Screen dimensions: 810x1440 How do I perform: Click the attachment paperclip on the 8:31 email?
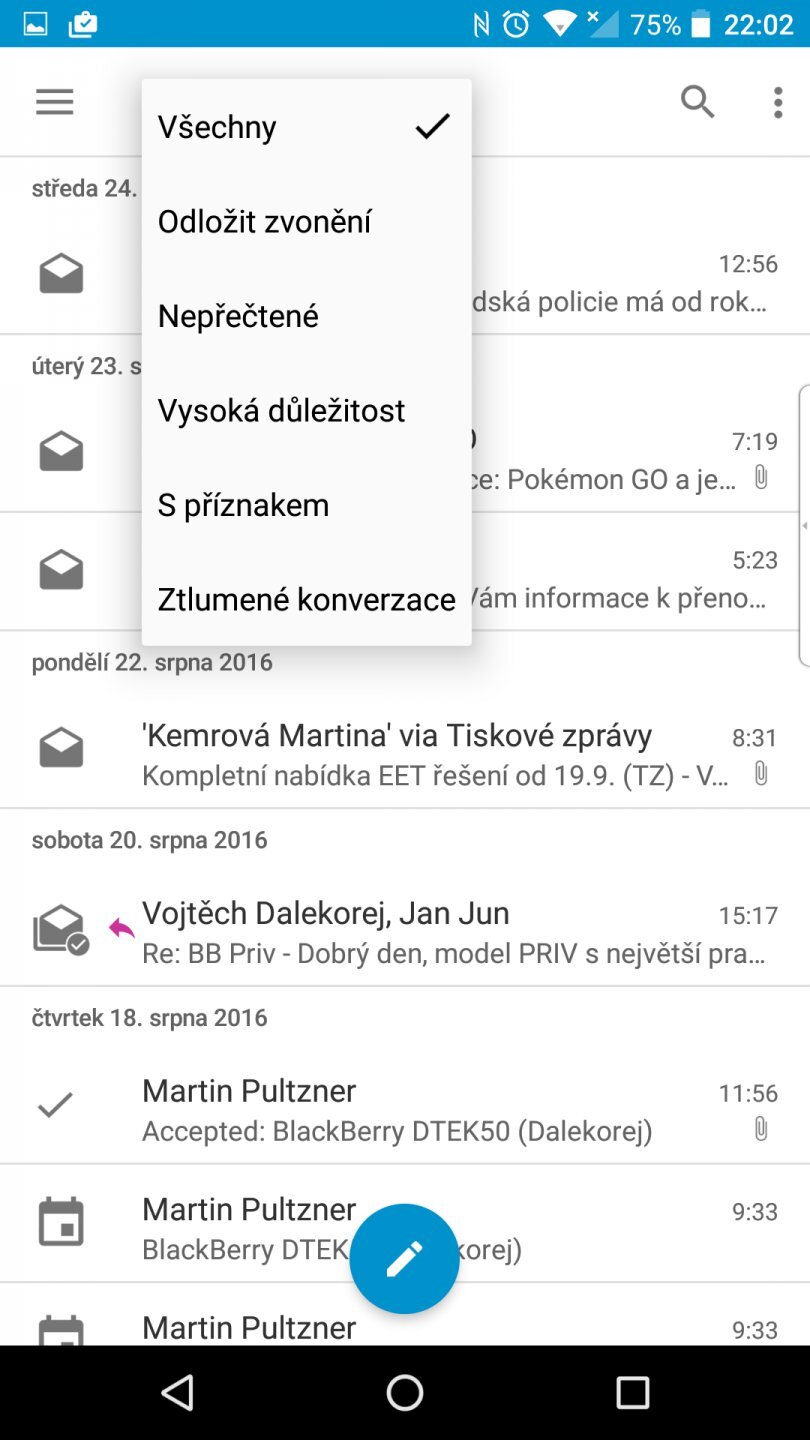(763, 771)
